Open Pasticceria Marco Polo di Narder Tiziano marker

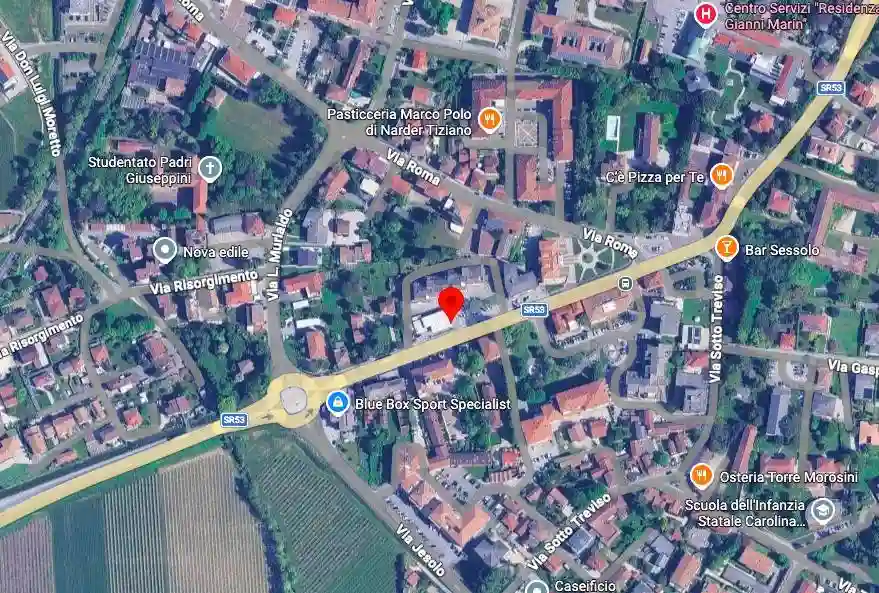click(489, 121)
